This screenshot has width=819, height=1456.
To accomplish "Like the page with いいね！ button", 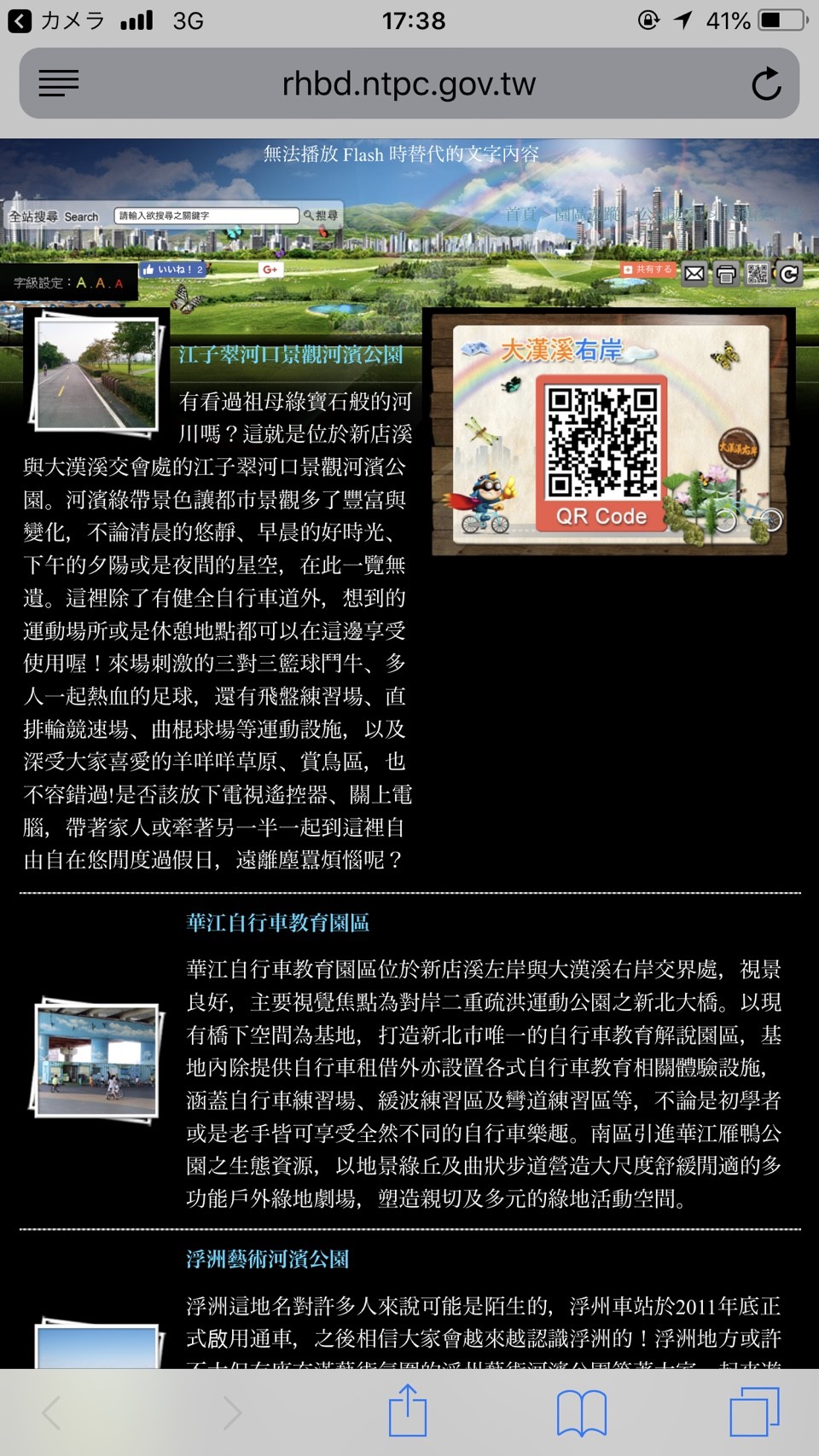I will click(172, 270).
